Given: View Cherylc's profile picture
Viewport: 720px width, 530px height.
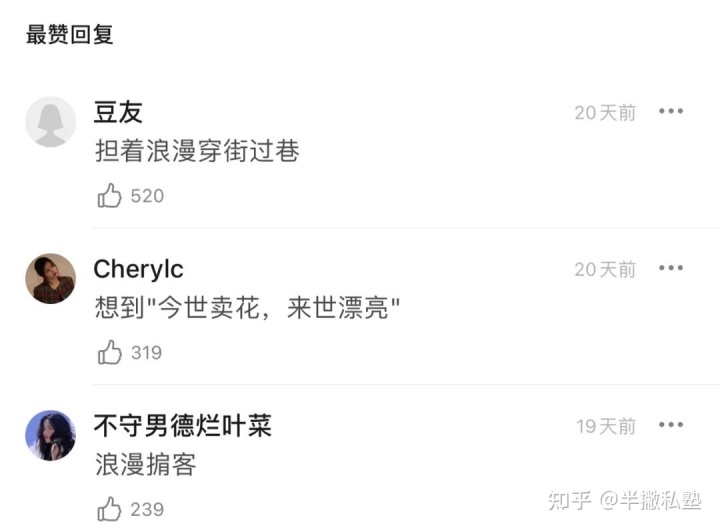Looking at the screenshot, I should pos(50,278).
